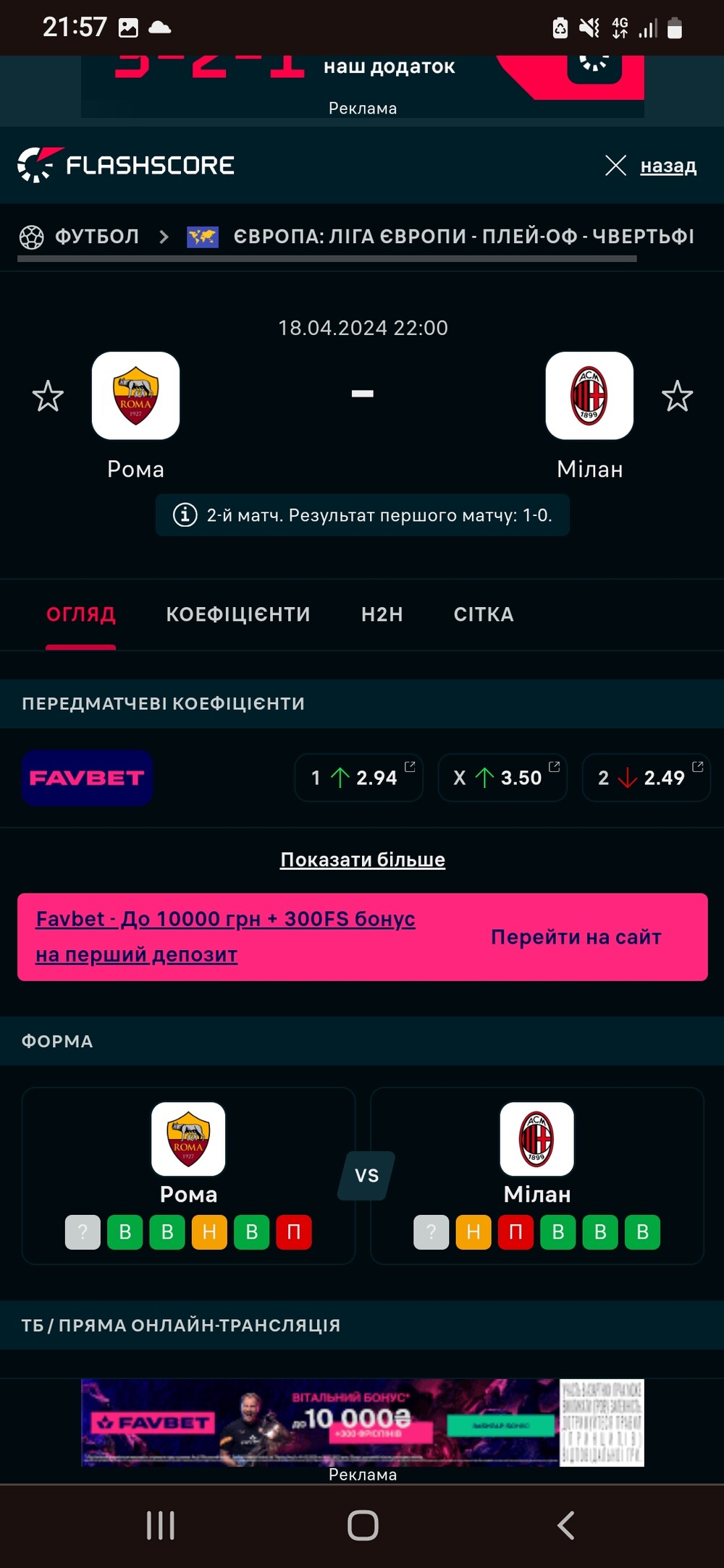Open the СІТКА tab
This screenshot has width=724, height=1568.
[x=484, y=614]
